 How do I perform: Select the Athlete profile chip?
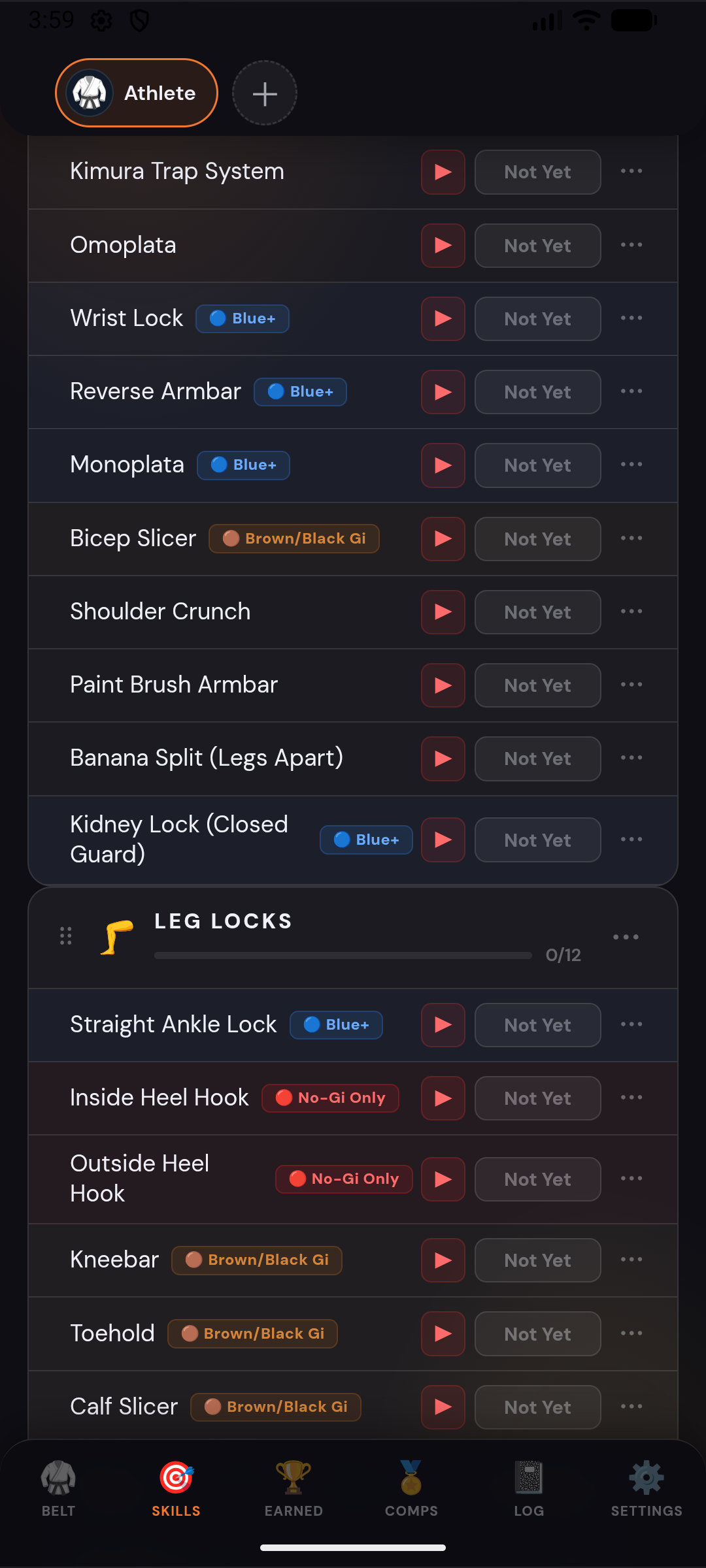pyautogui.click(x=136, y=93)
